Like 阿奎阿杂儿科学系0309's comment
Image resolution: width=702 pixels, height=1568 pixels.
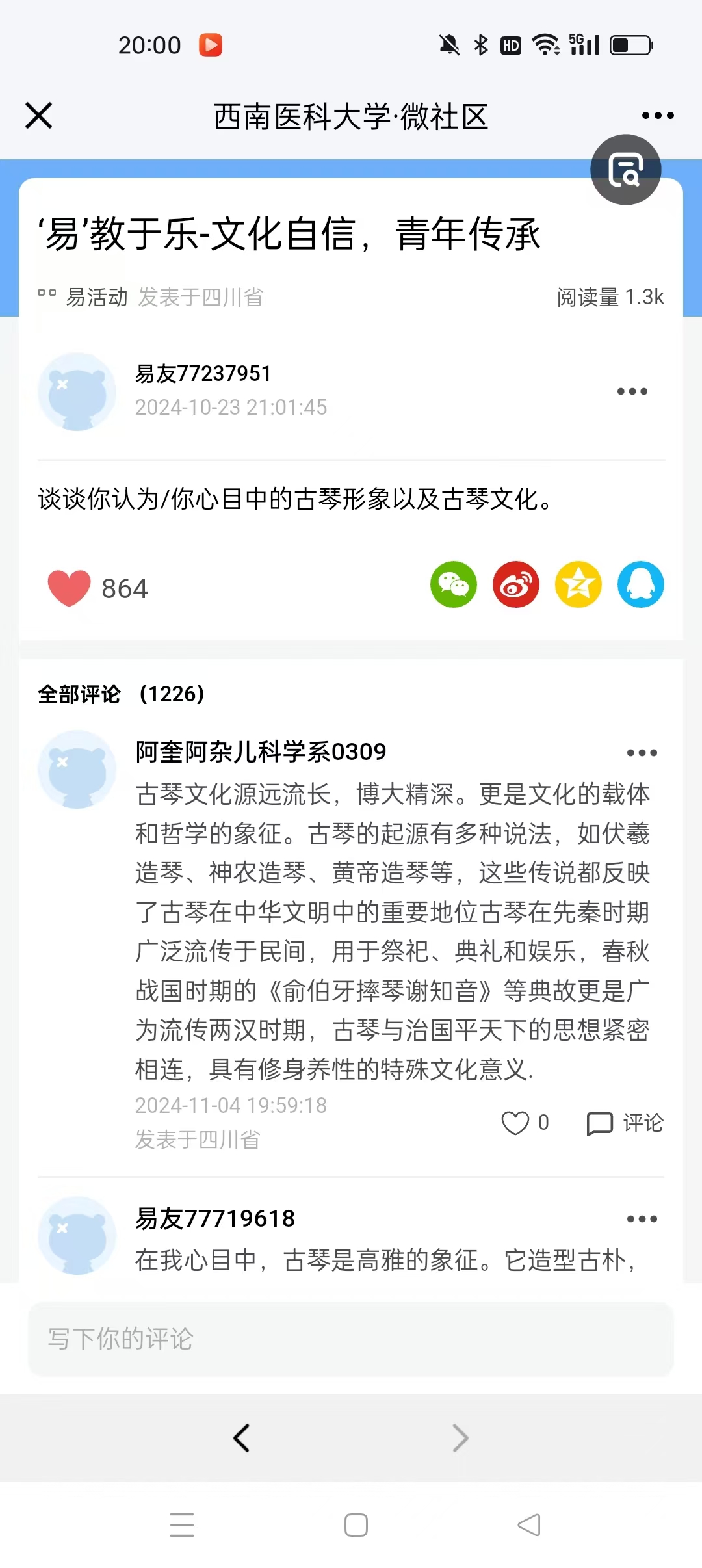click(x=515, y=1123)
